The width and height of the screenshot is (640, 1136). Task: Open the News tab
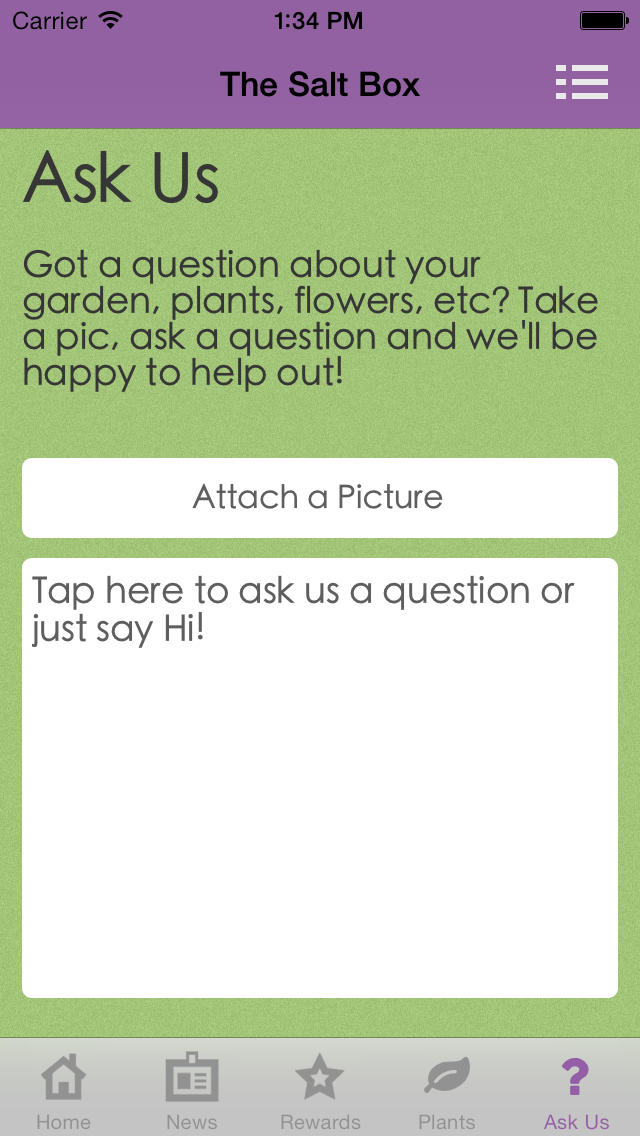click(x=192, y=1089)
